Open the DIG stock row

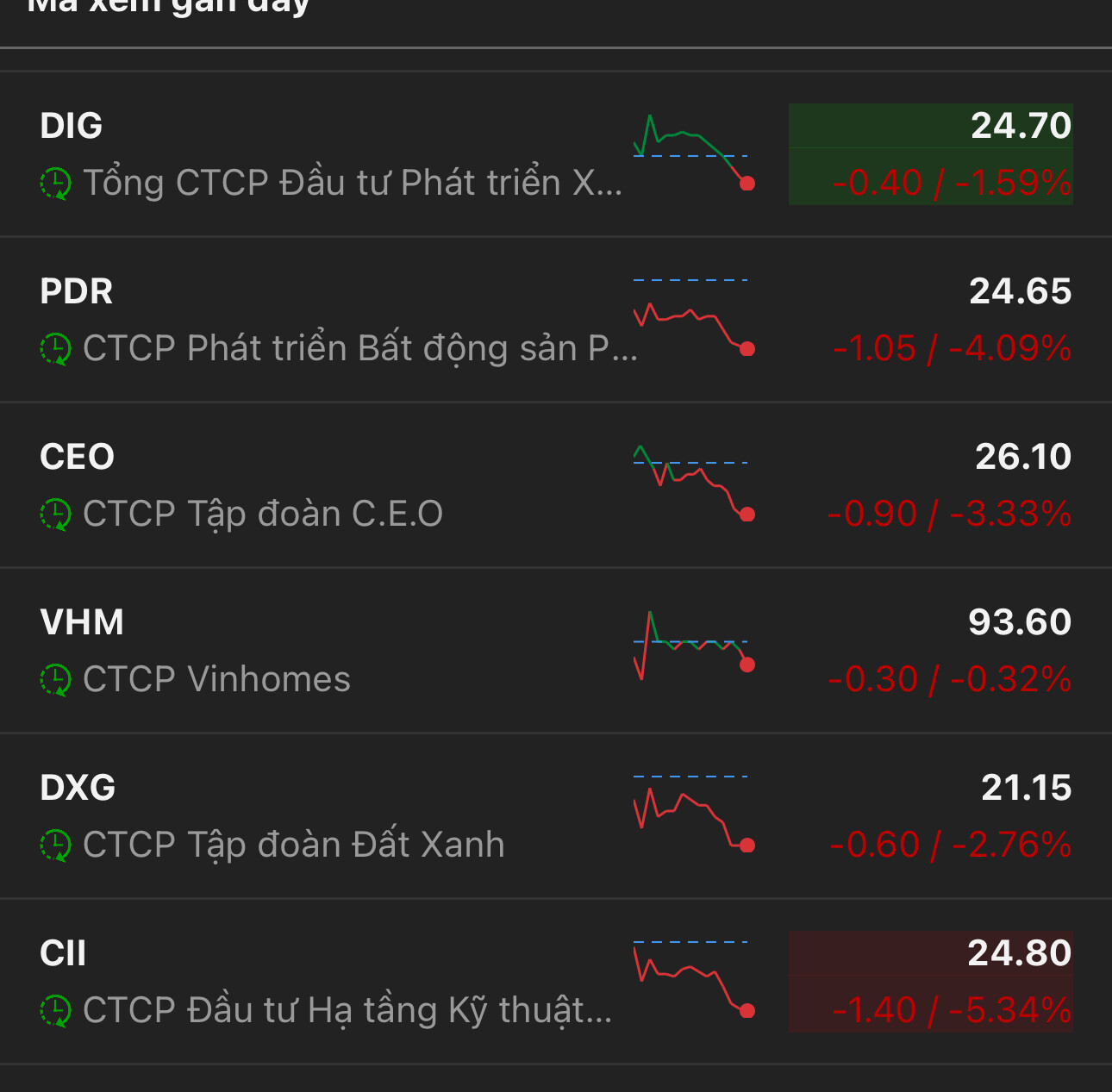tap(328, 154)
